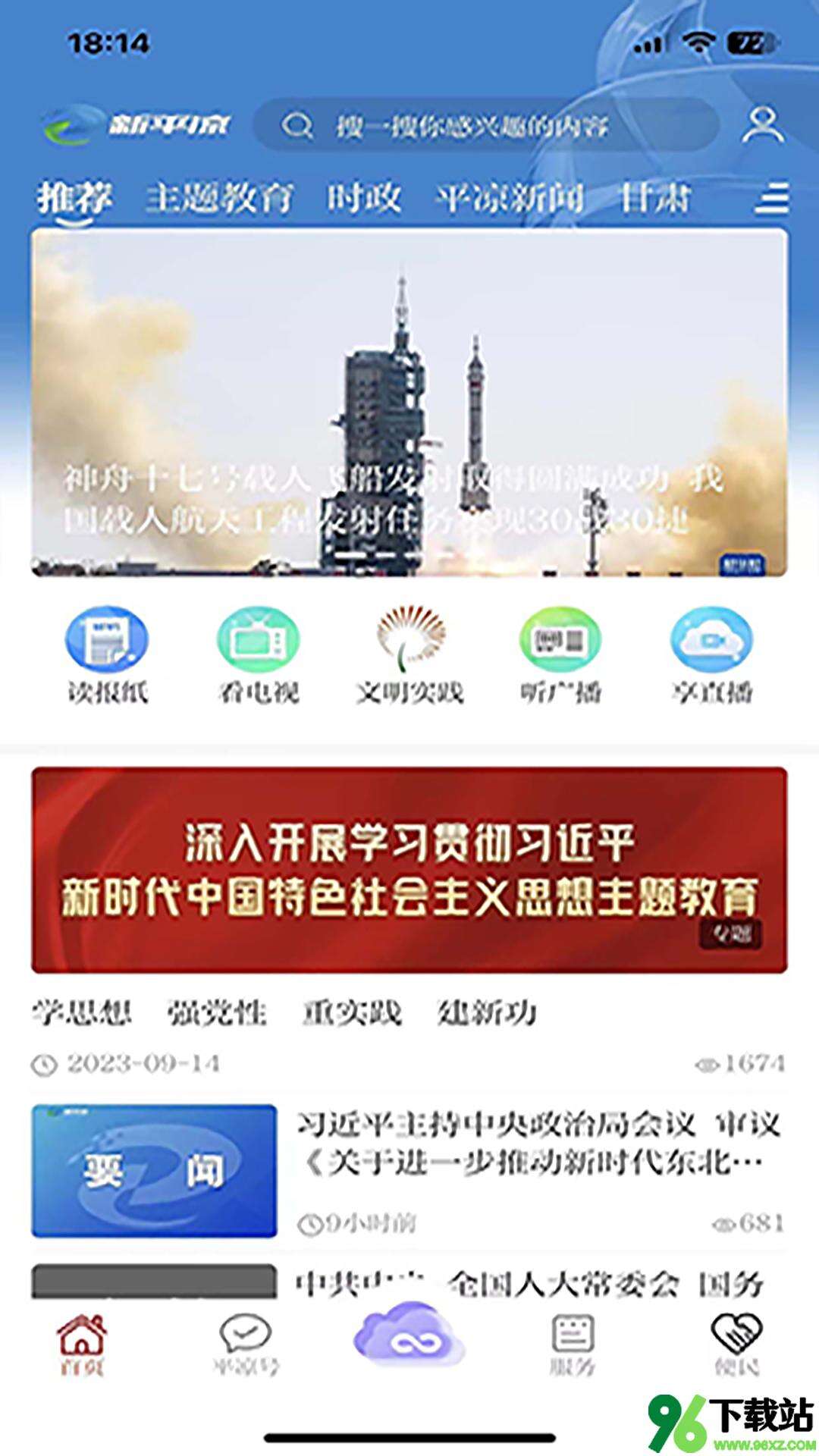Go to the 平凉号 bottom tab
Screen dimensions: 819x1456
coord(245,1345)
